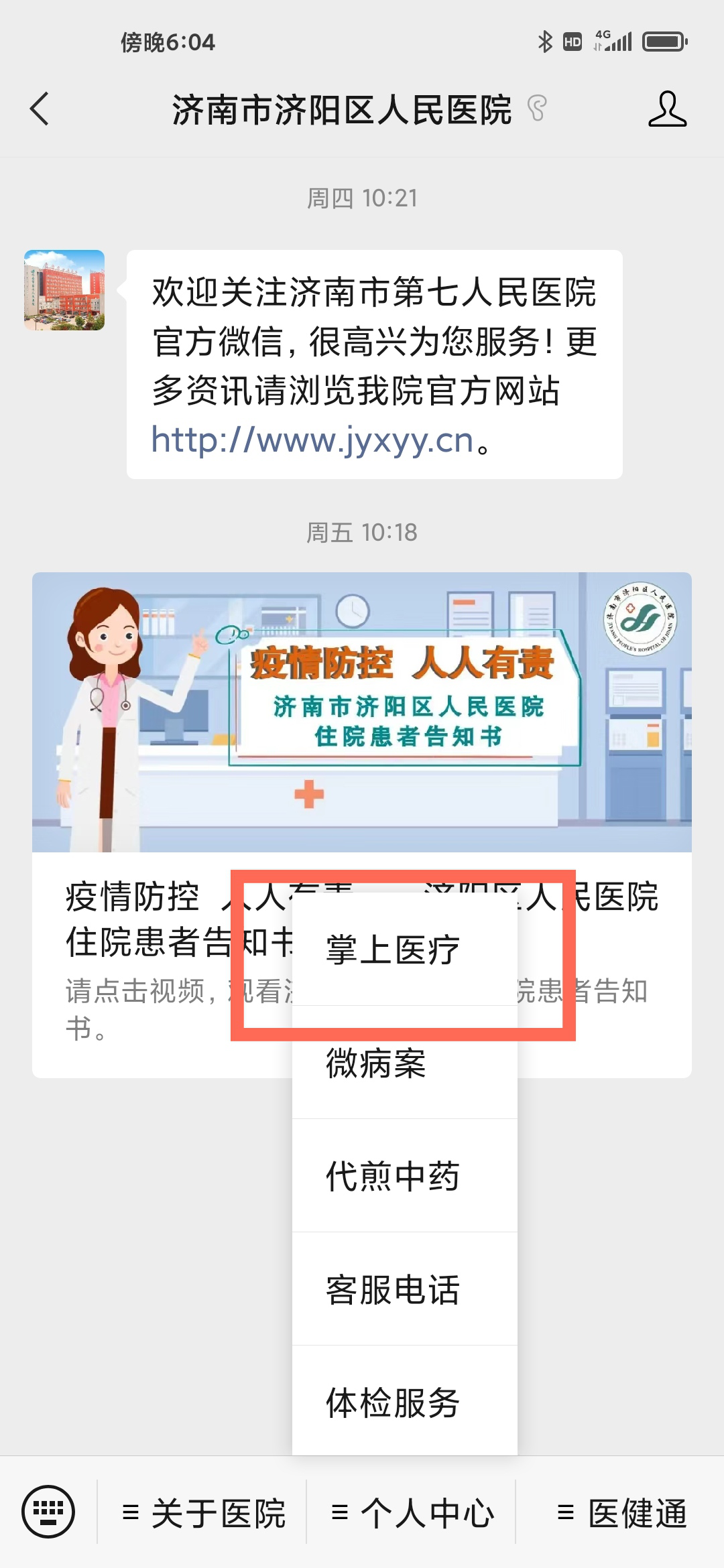The image size is (724, 1568).
Task: Expand the 关于医院 bottom menu
Action: coord(203,1513)
